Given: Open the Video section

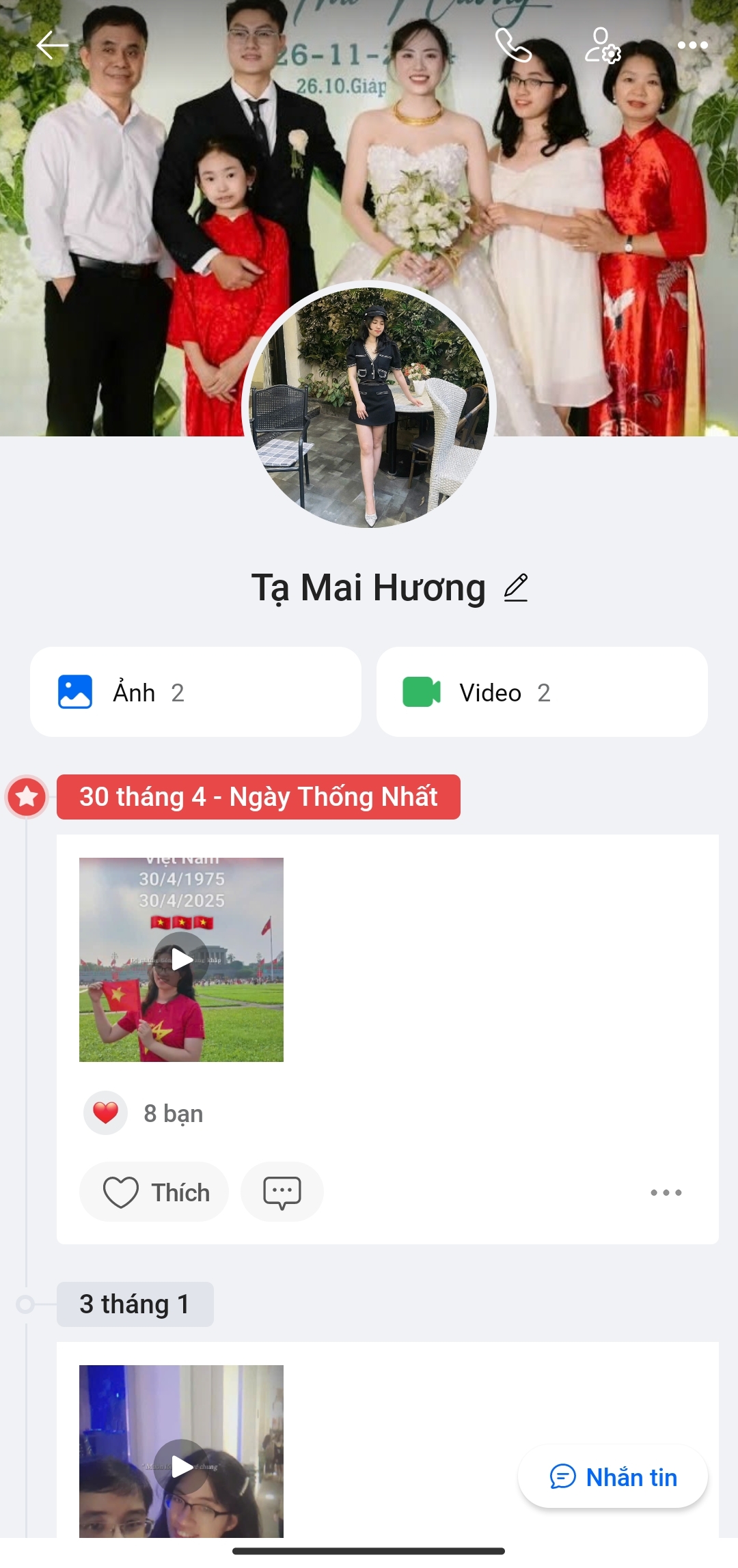Looking at the screenshot, I should [542, 692].
